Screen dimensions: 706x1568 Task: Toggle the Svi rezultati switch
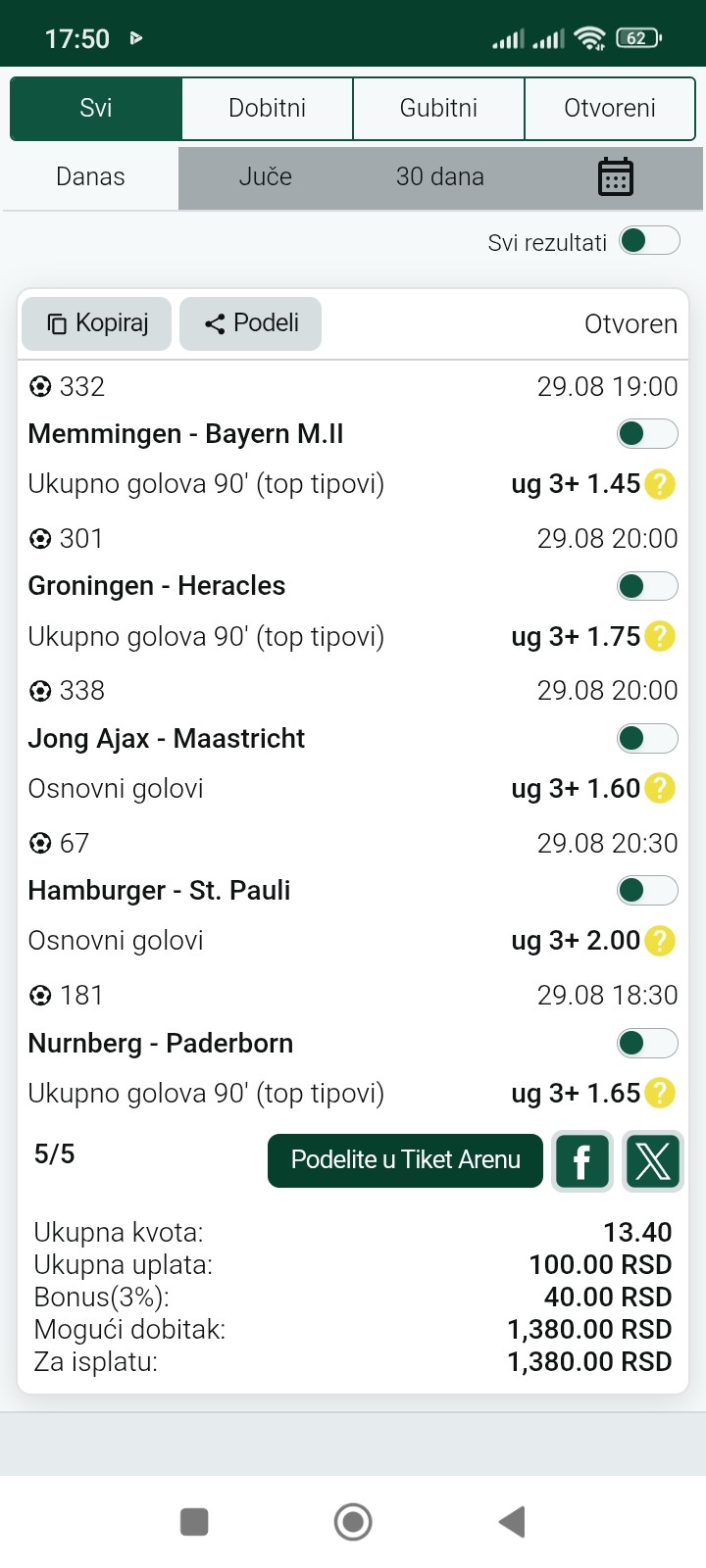(x=649, y=241)
